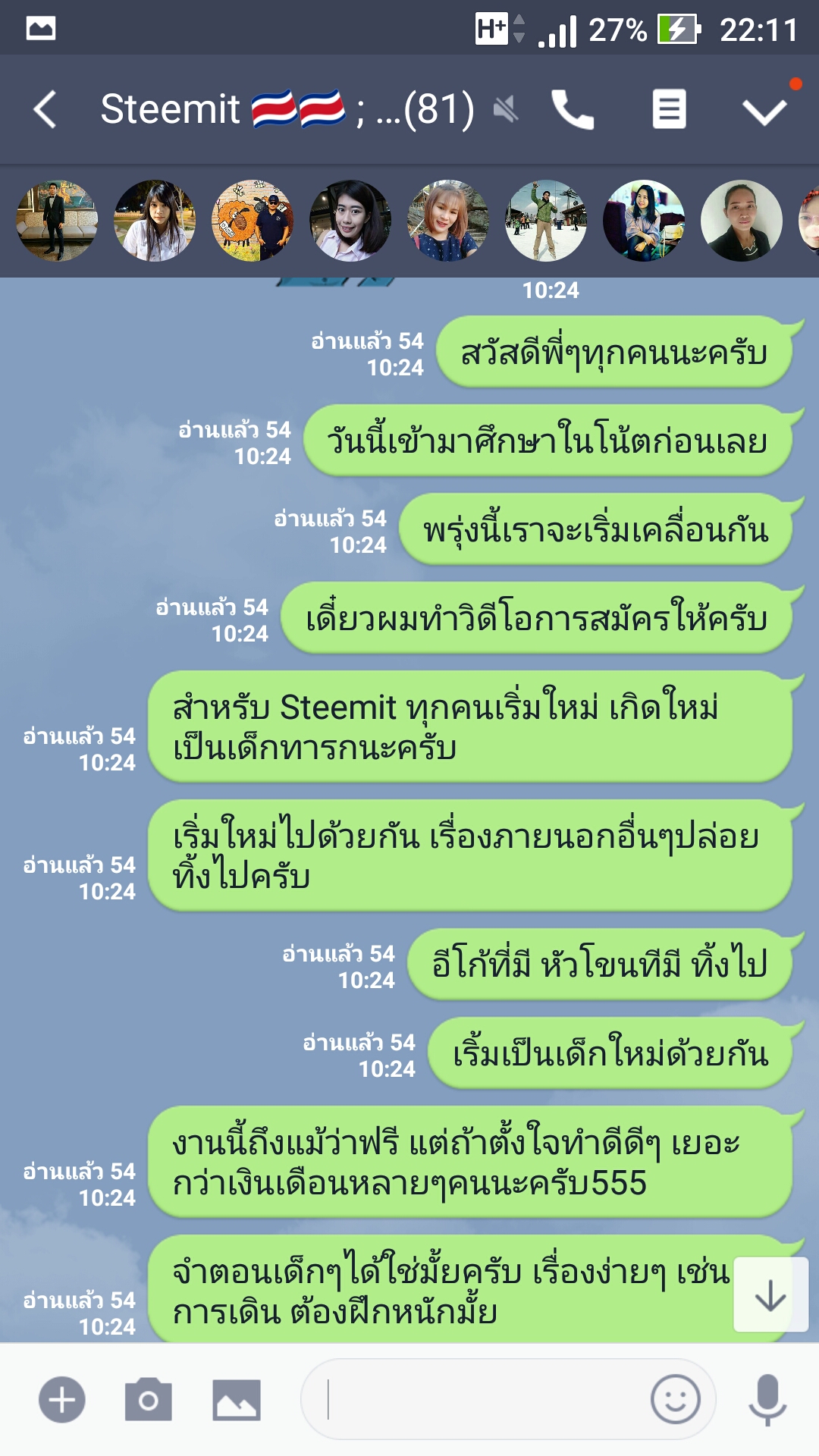Viewport: 819px width, 1456px height.
Task: Jump to the latest message arrow
Action: [770, 1295]
